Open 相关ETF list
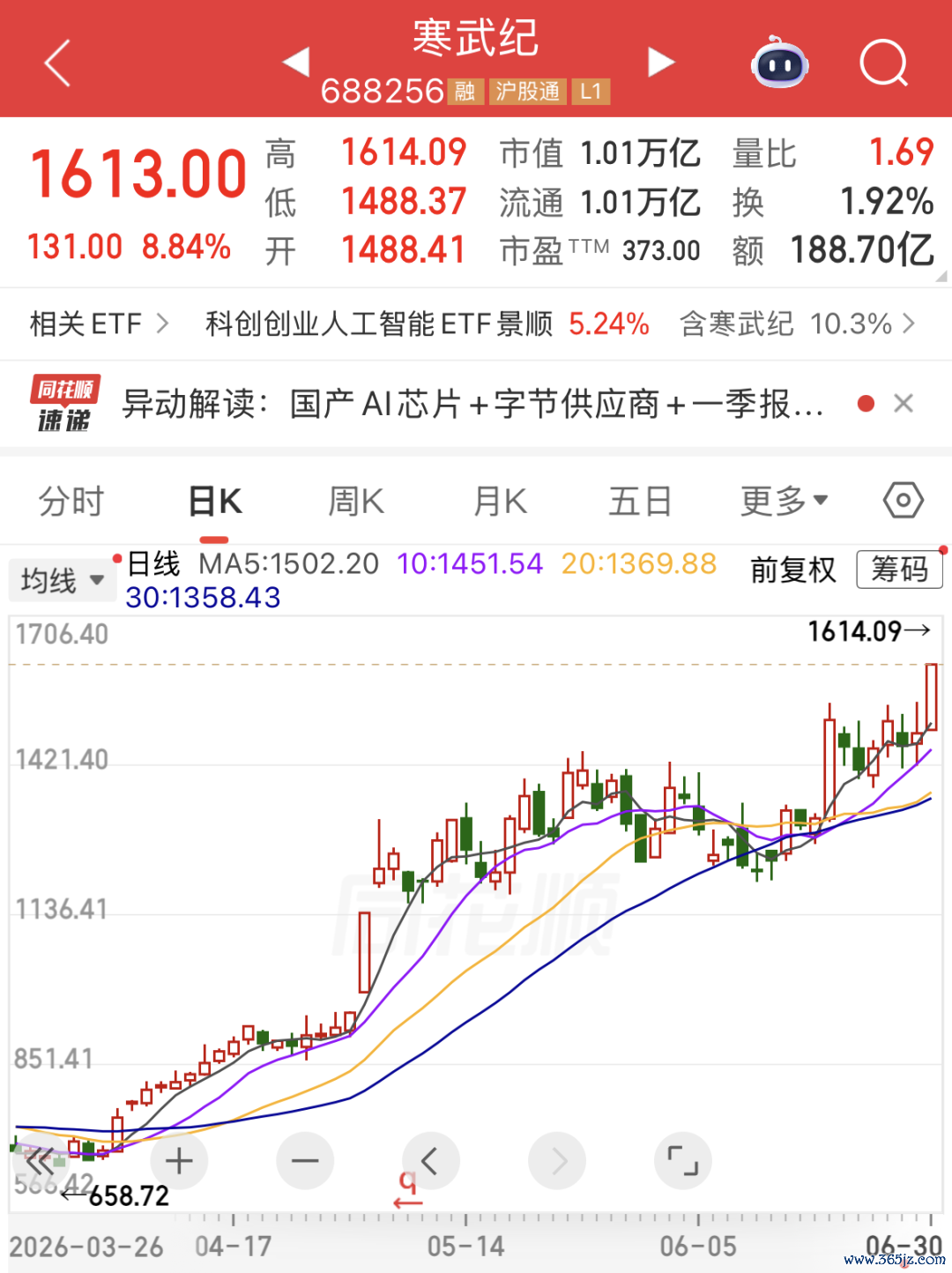The height and width of the screenshot is (1273, 952). 99,324
